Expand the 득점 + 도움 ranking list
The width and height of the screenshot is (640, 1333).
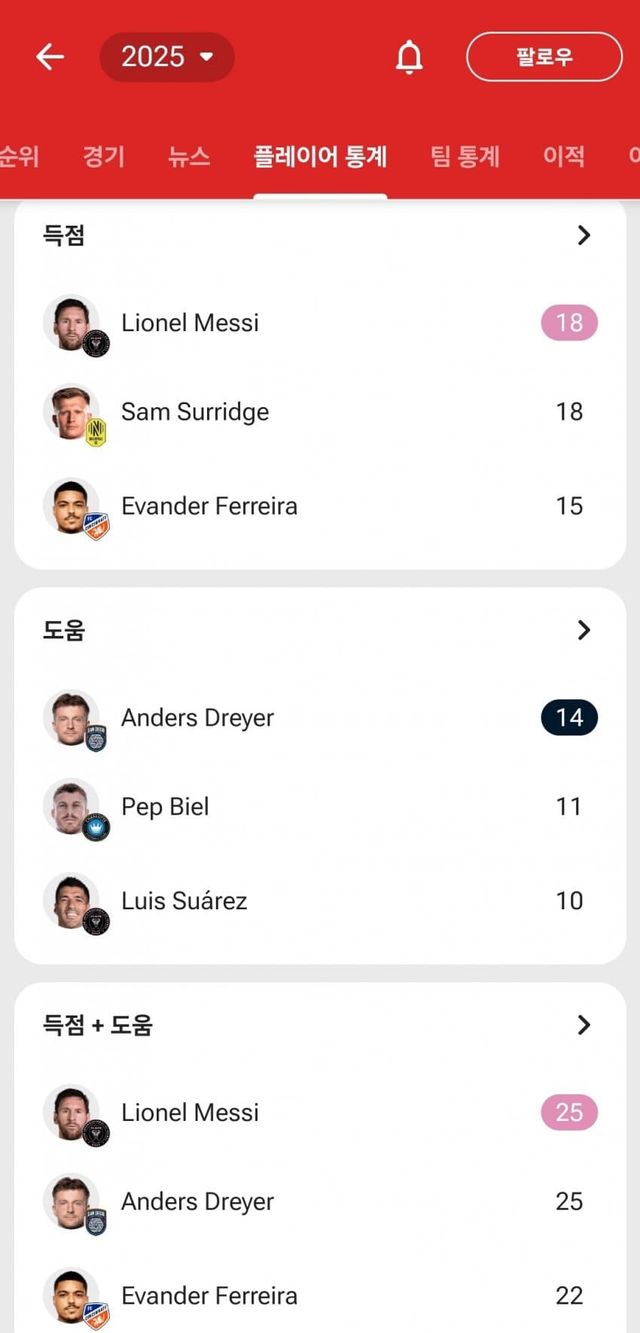584,1025
